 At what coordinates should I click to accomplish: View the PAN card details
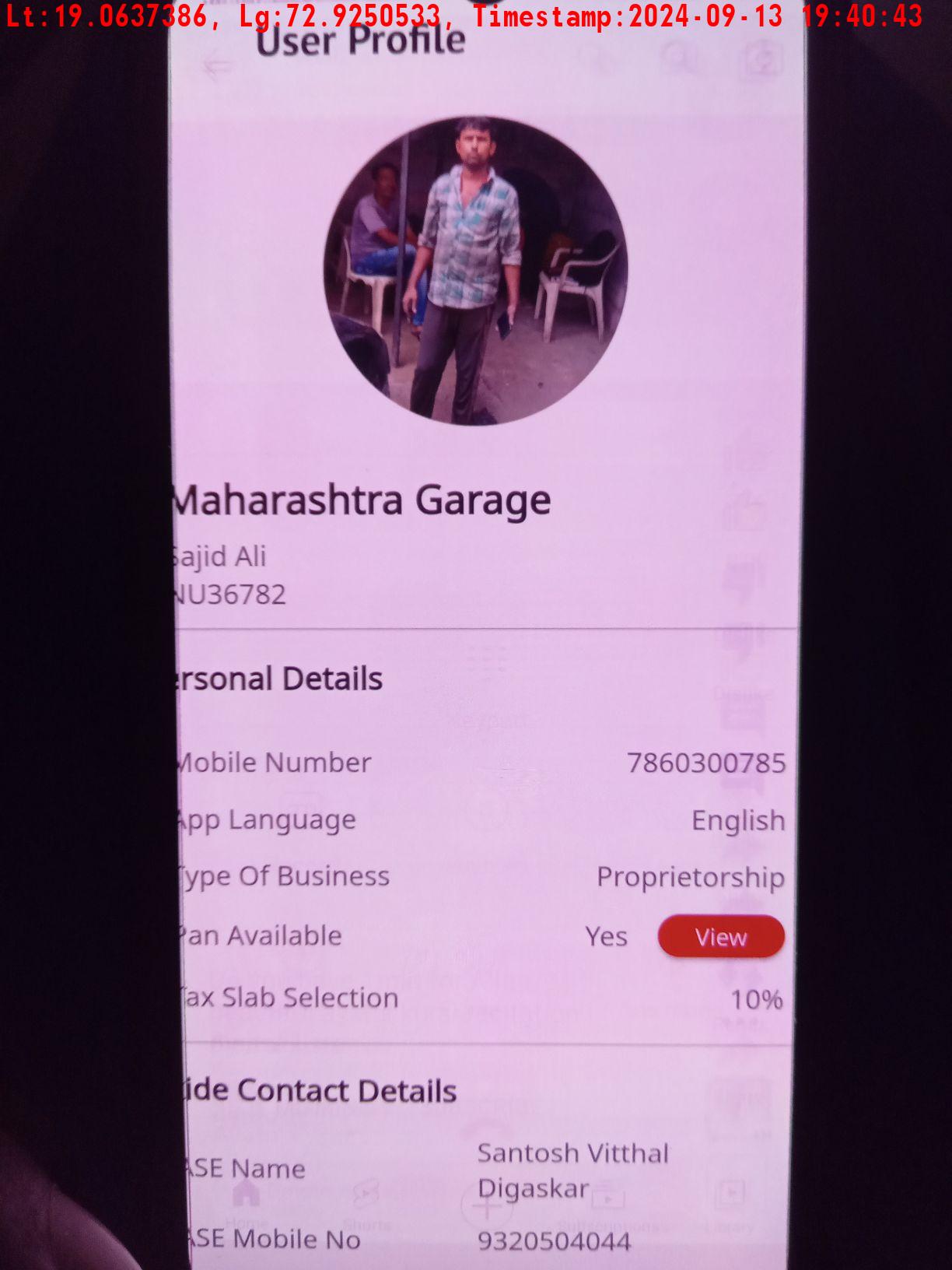tap(720, 937)
